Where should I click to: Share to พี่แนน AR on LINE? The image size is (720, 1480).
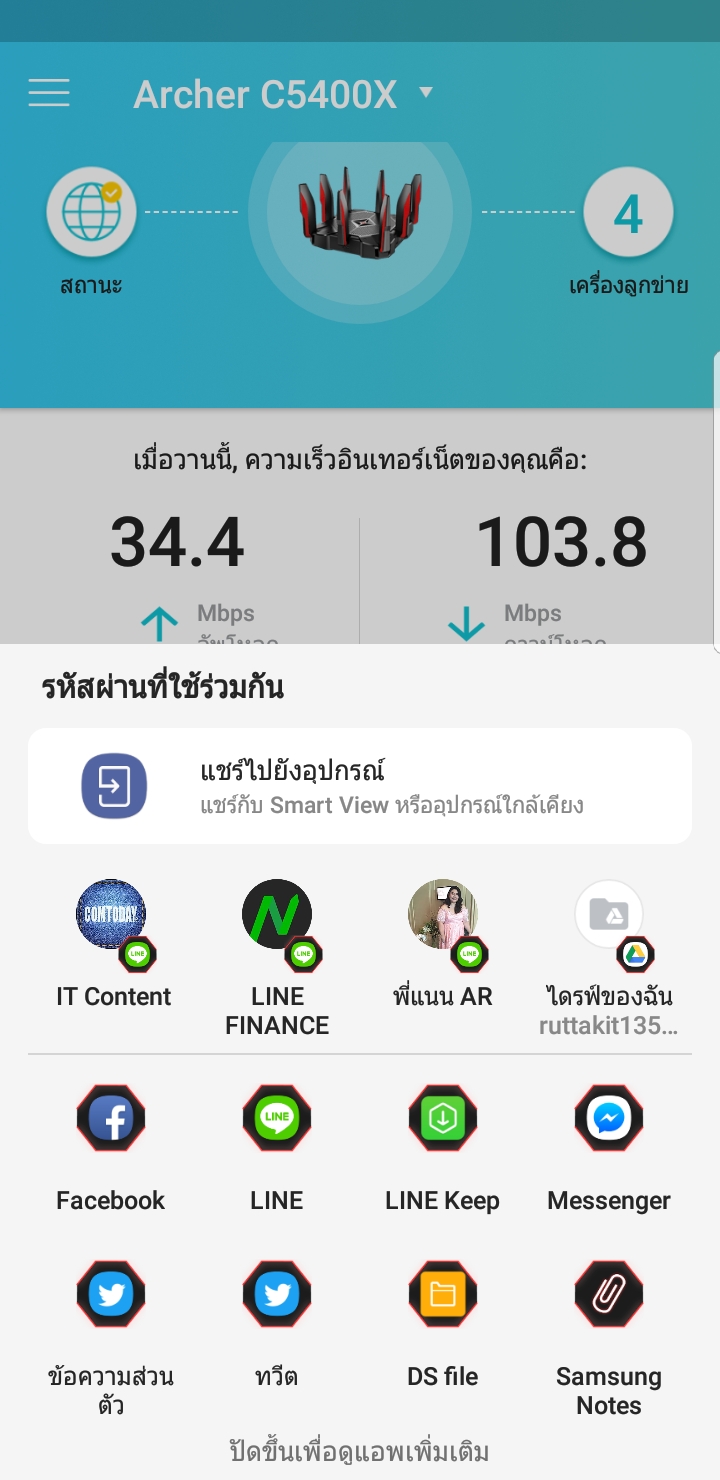(443, 916)
